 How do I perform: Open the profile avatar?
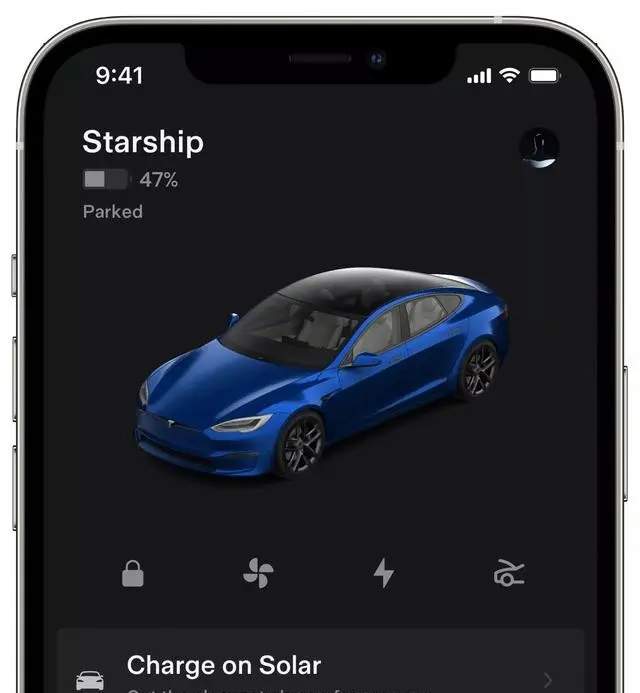point(539,148)
